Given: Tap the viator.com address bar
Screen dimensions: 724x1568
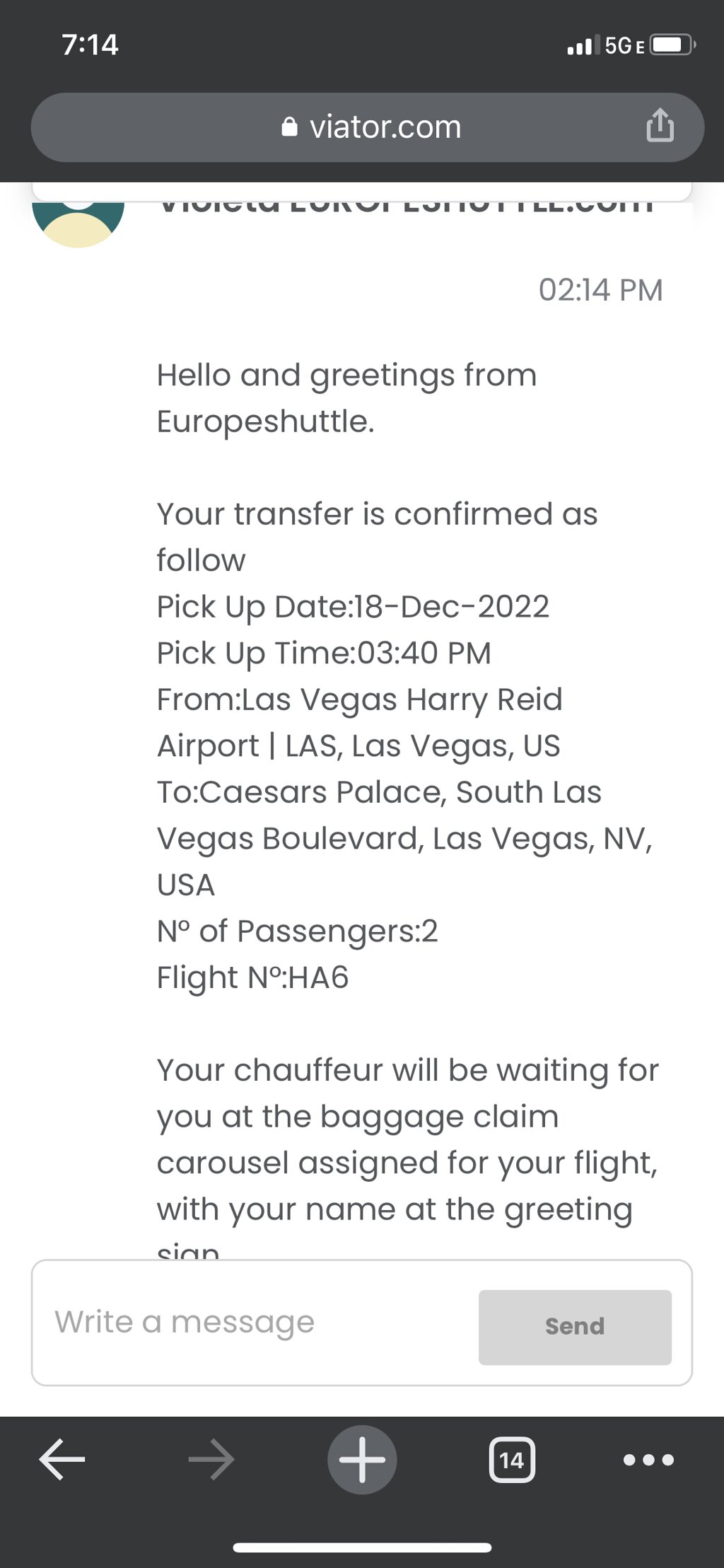Looking at the screenshot, I should click(368, 128).
